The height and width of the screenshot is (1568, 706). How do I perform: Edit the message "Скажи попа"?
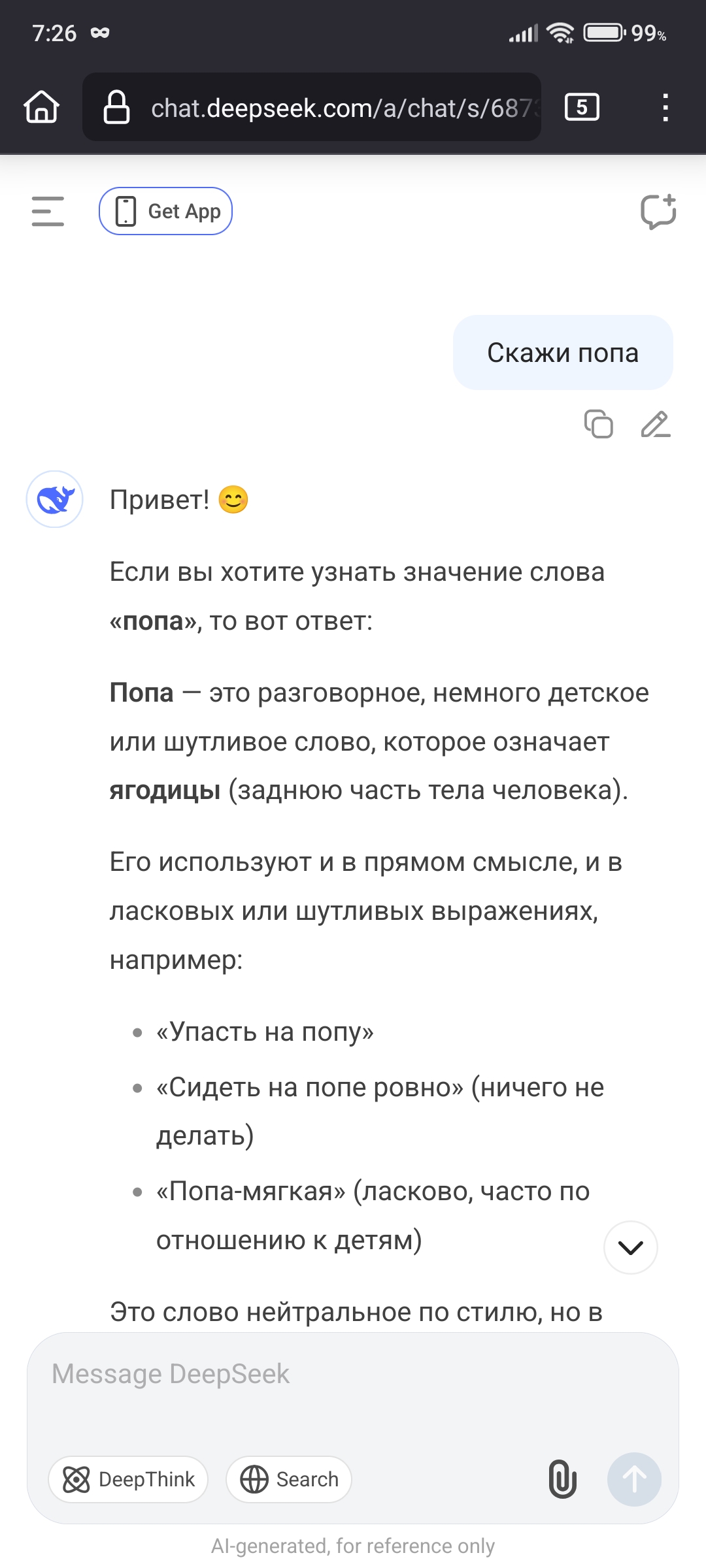coord(656,424)
